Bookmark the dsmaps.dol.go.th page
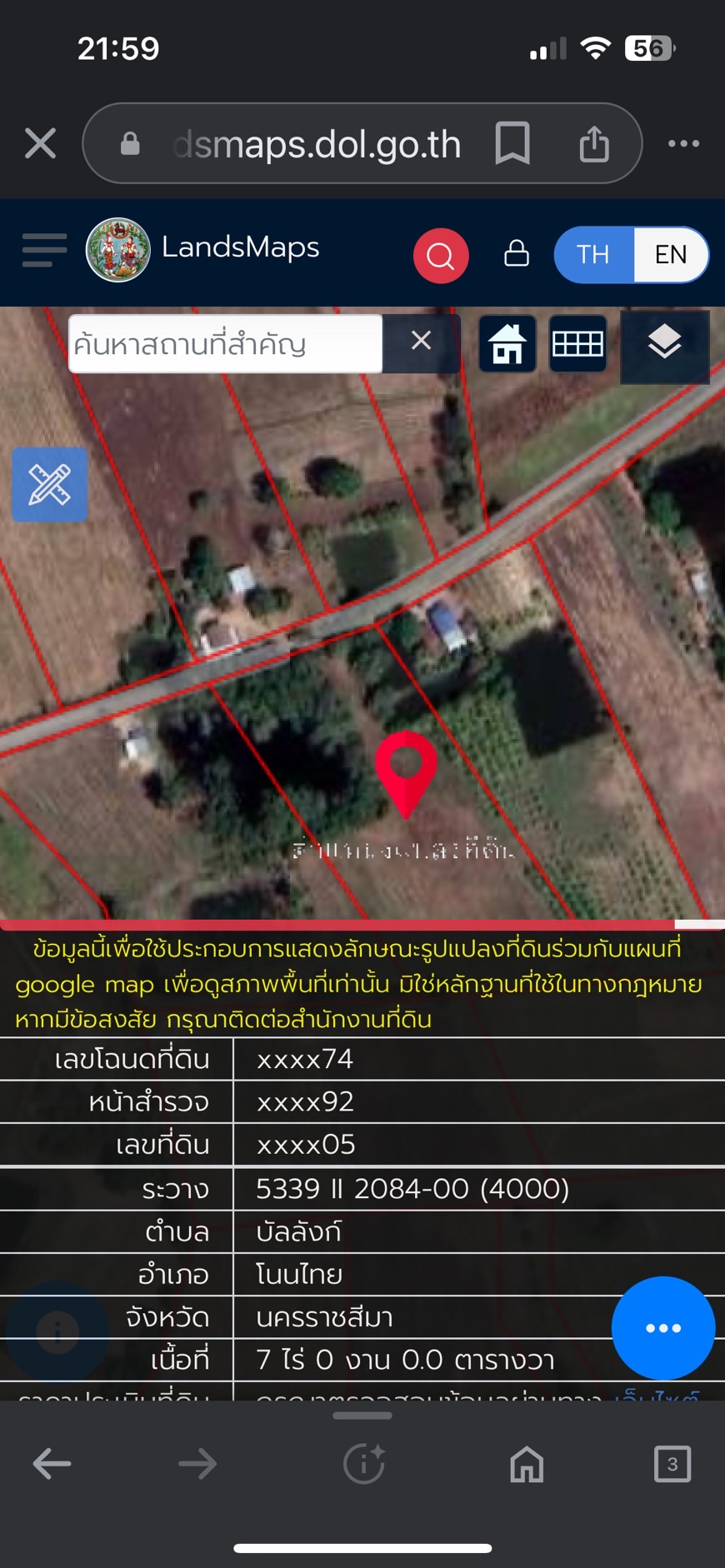The width and height of the screenshot is (725, 1568). coord(512,143)
